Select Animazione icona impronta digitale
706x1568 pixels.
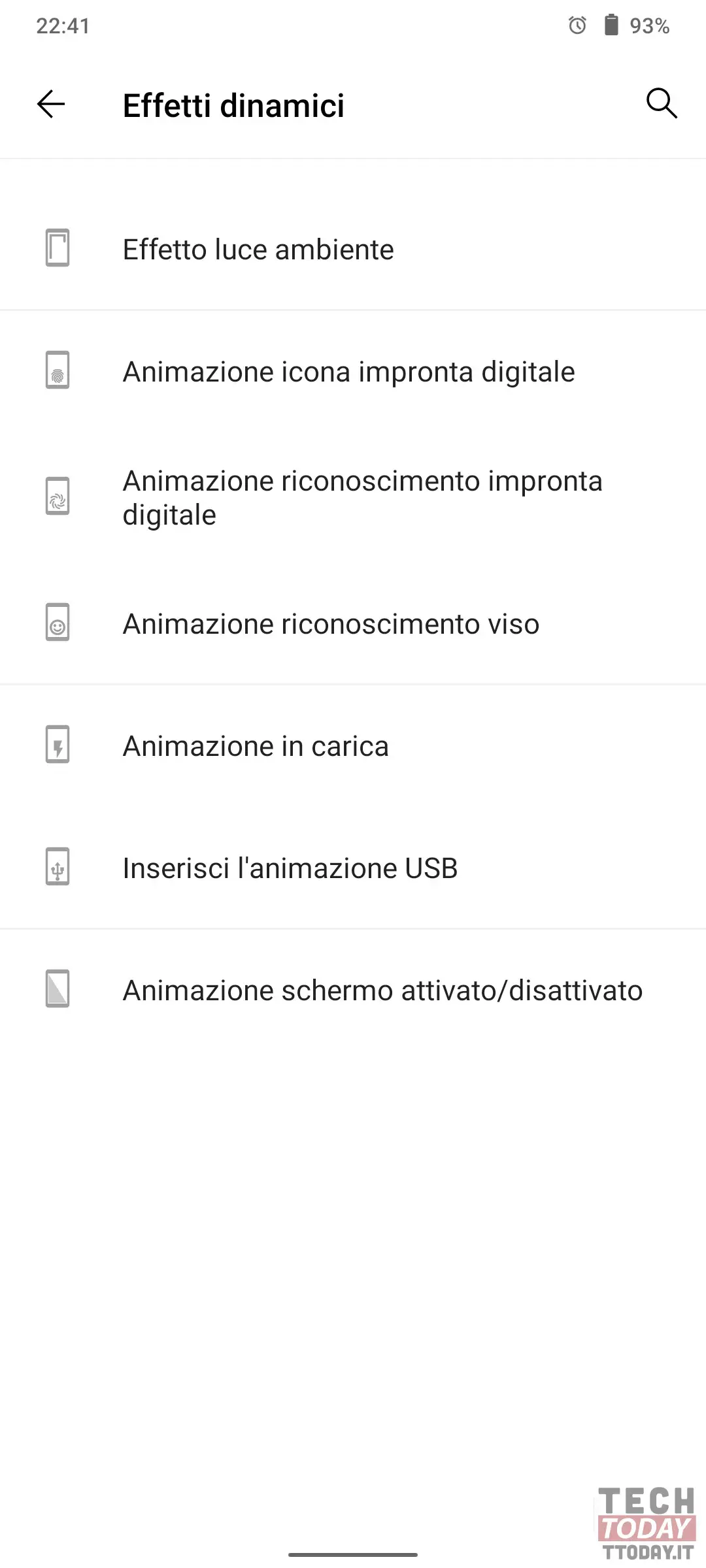[353, 371]
